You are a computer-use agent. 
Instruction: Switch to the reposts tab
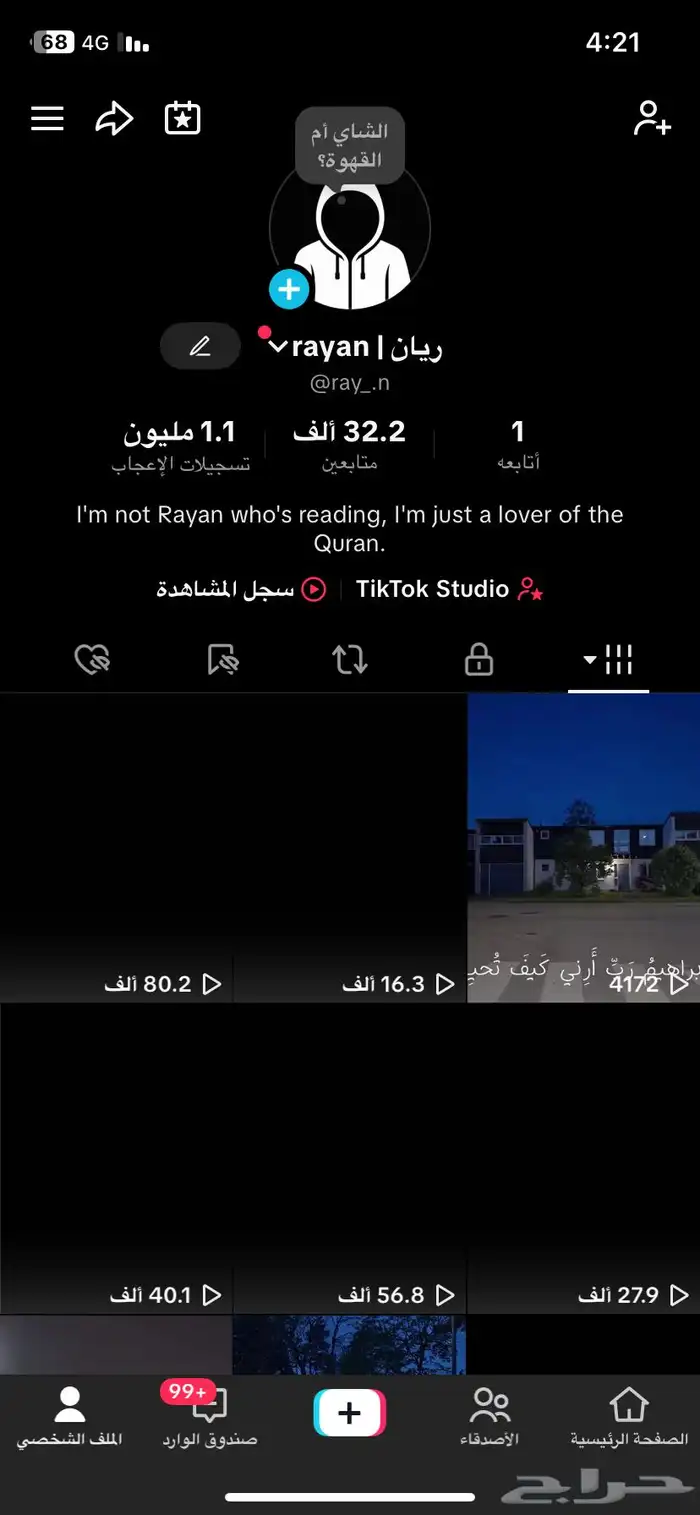(350, 659)
